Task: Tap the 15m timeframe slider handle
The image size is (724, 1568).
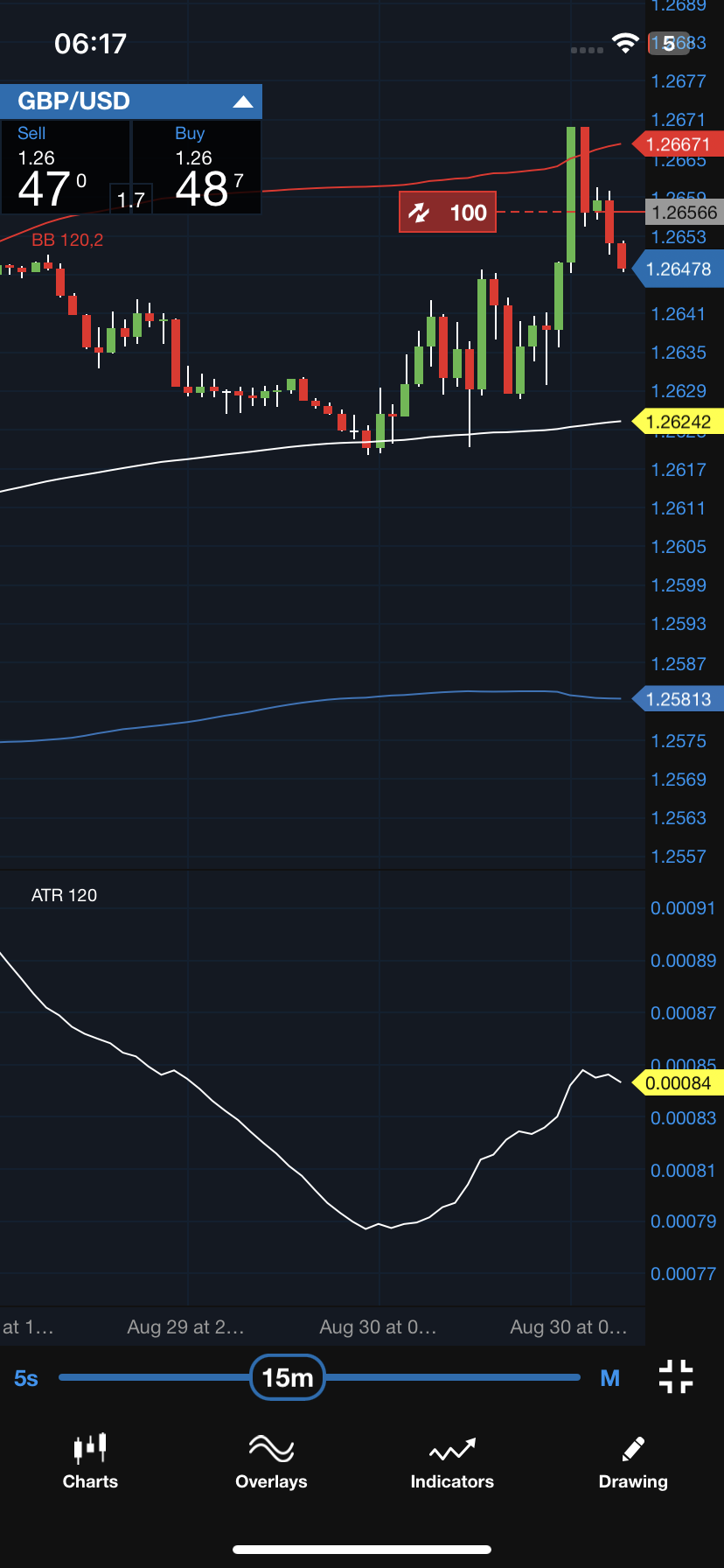Action: (x=288, y=1378)
